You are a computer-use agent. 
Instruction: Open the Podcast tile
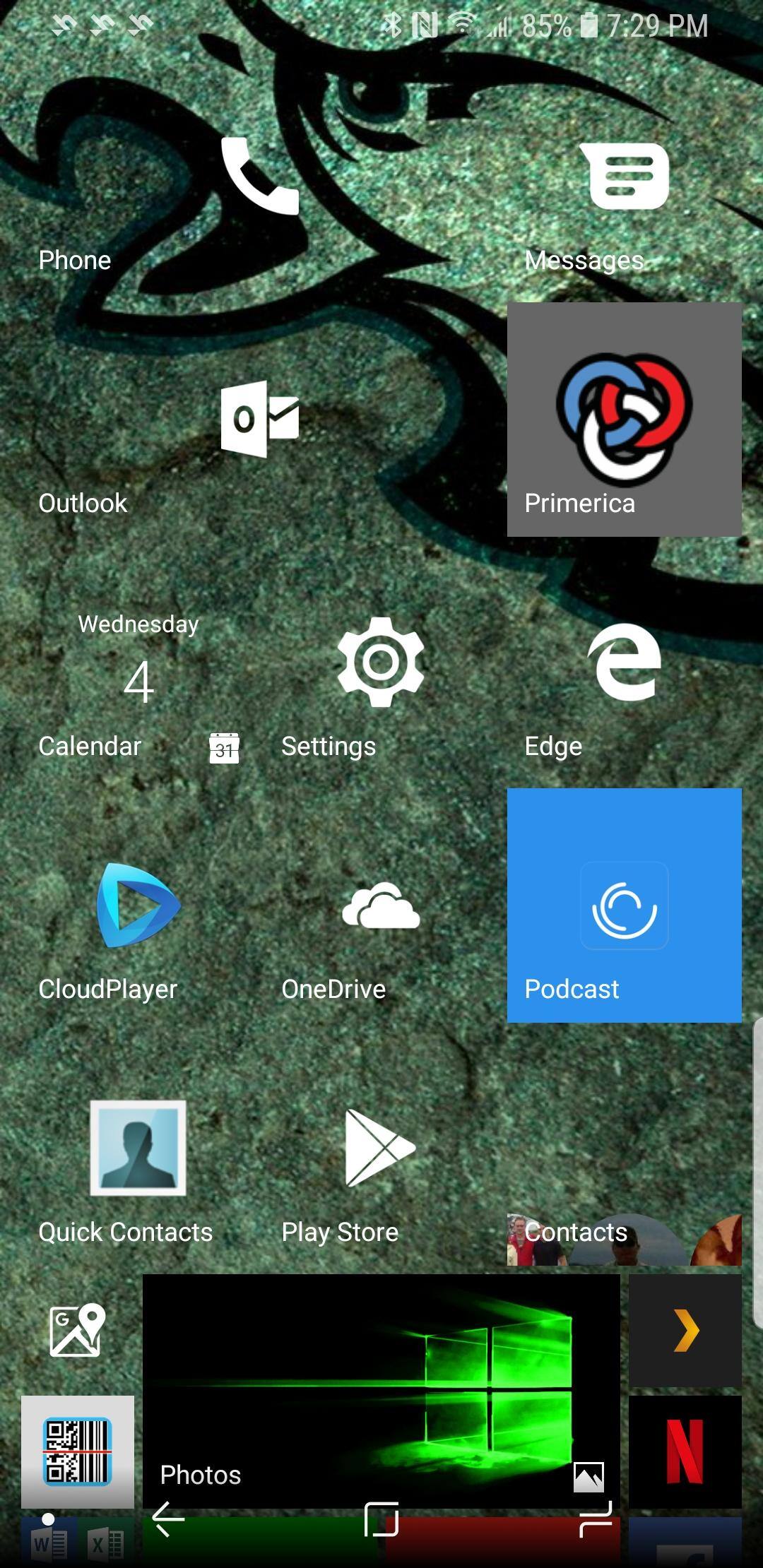(x=625, y=905)
